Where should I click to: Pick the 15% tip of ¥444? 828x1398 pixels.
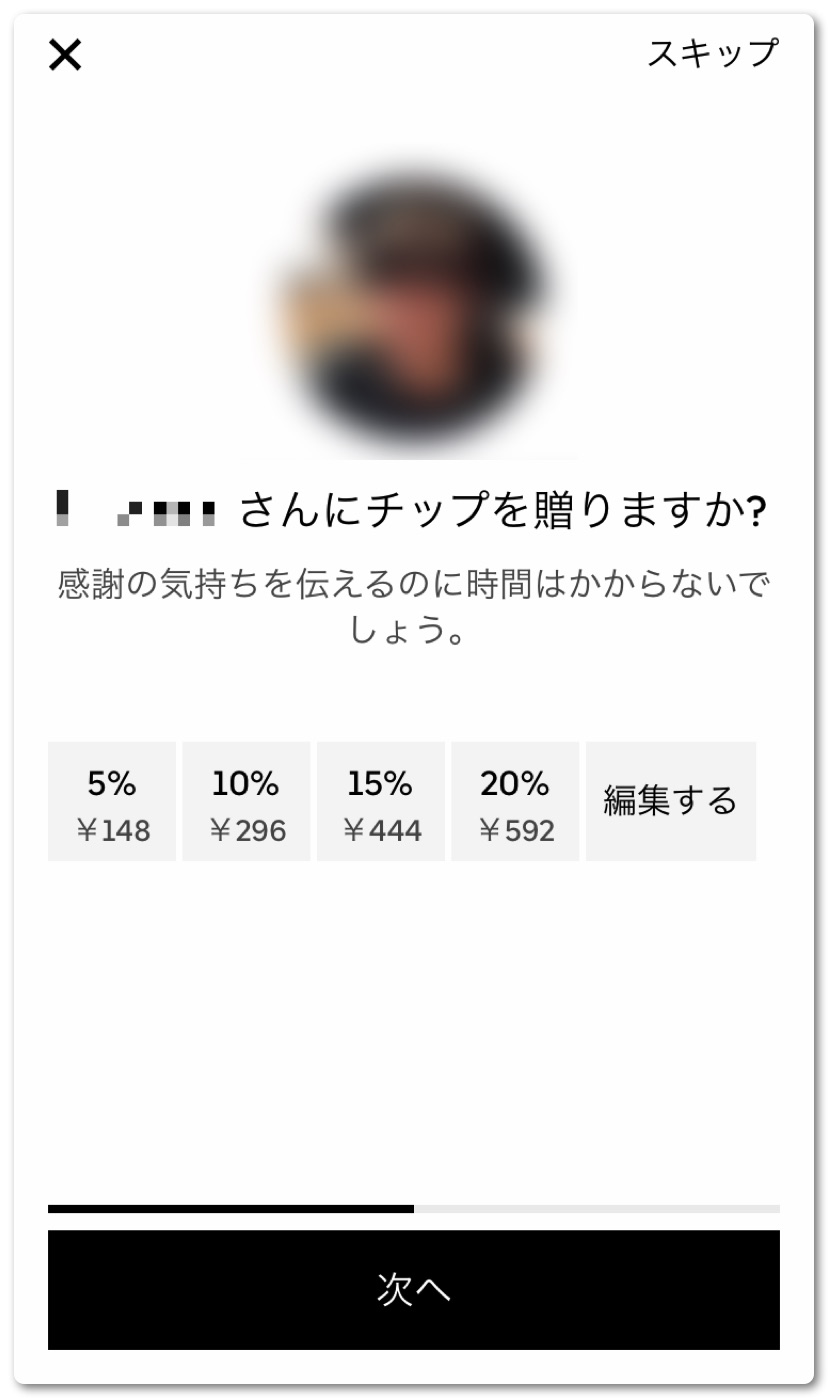(x=381, y=801)
